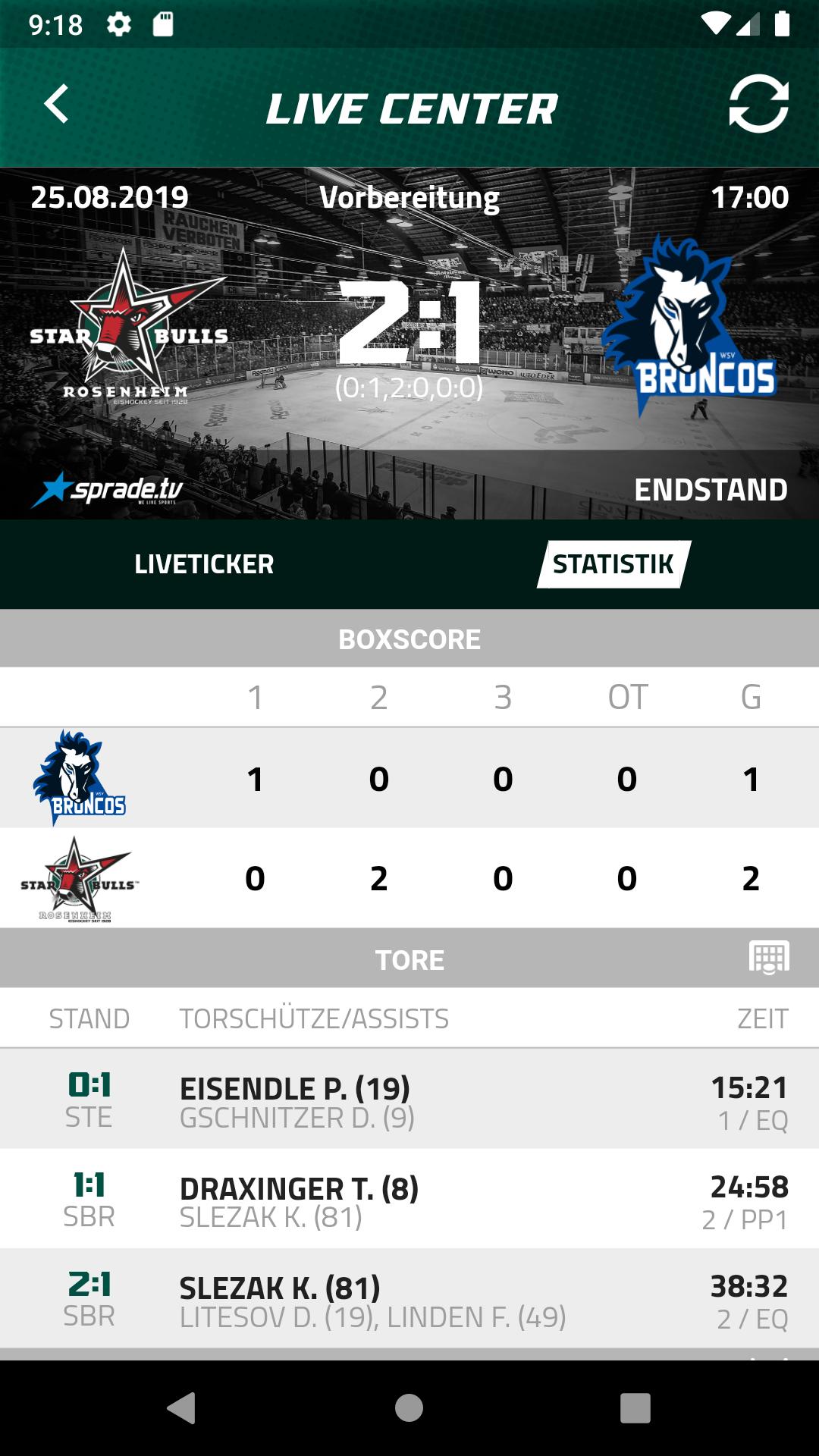Viewport: 819px width, 1456px height.
Task: Tap the goal net icon beside TORE
Action: pyautogui.click(x=768, y=959)
